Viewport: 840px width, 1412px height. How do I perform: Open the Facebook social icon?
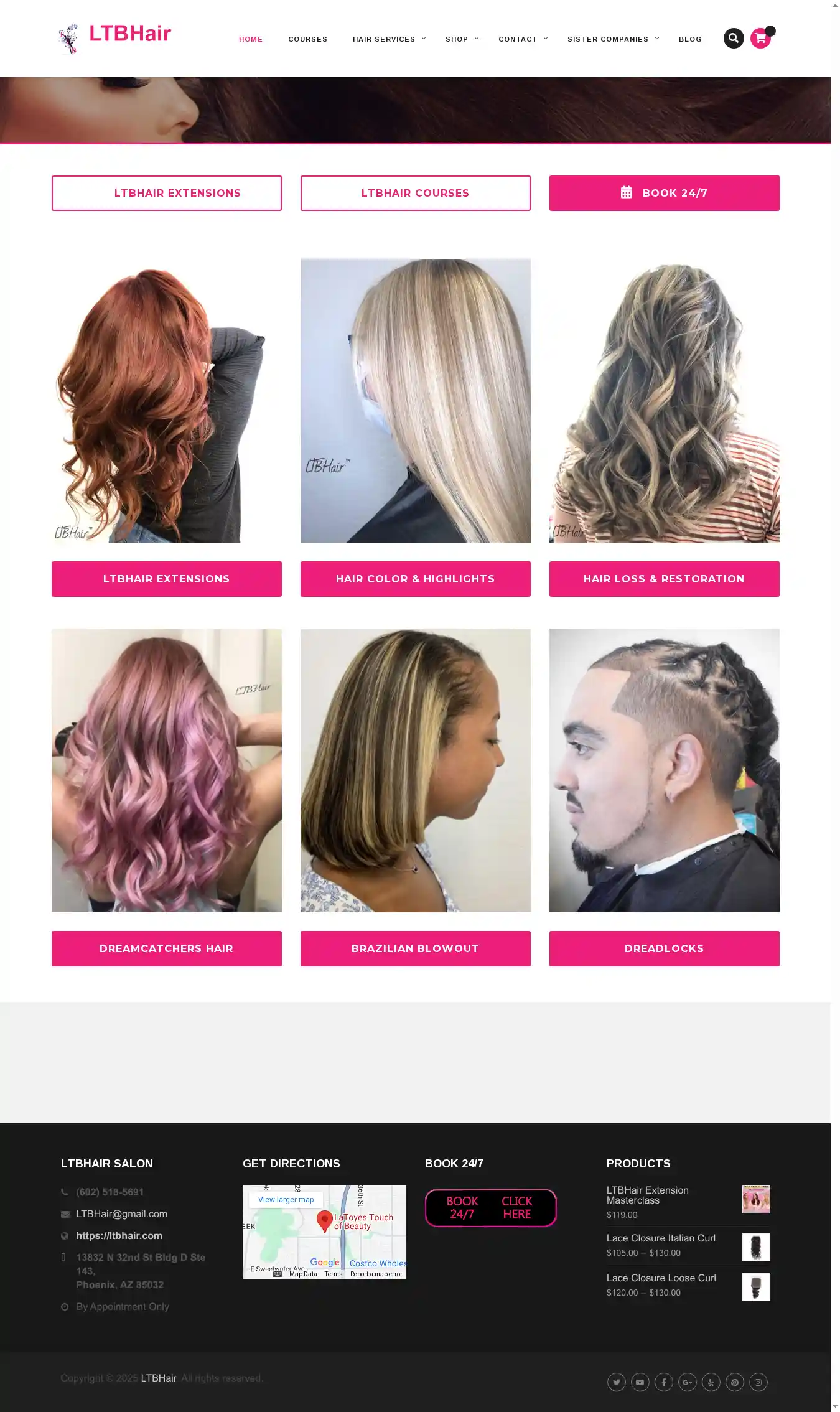[x=663, y=1382]
